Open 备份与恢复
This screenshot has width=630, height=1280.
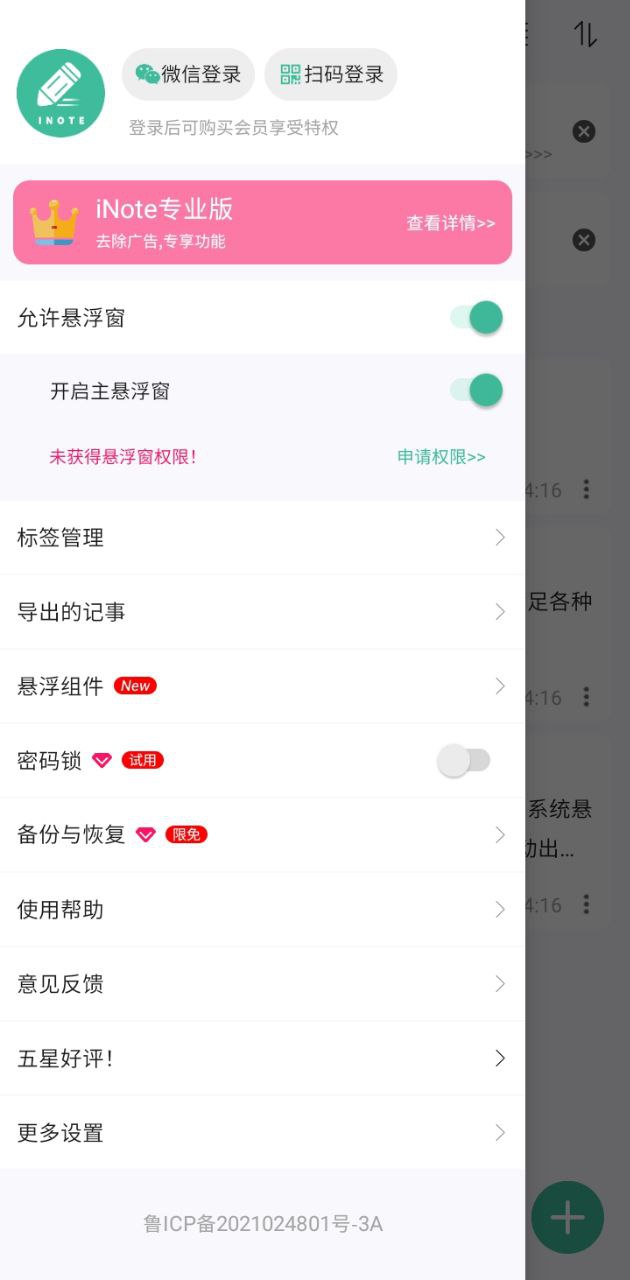[262, 834]
